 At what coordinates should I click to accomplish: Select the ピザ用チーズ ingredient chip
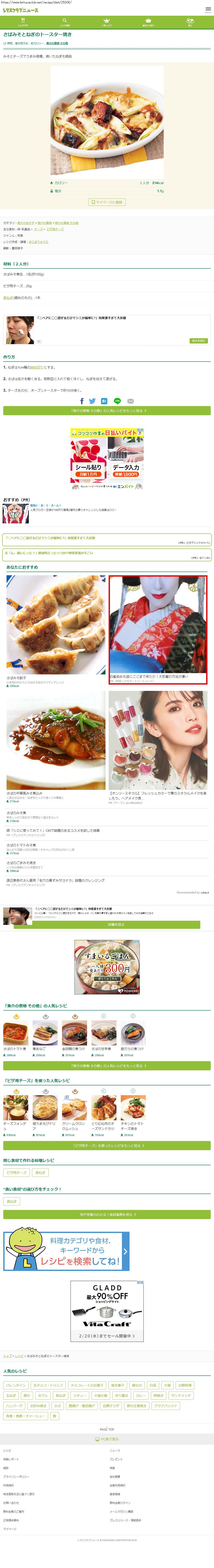tap(16, 1172)
